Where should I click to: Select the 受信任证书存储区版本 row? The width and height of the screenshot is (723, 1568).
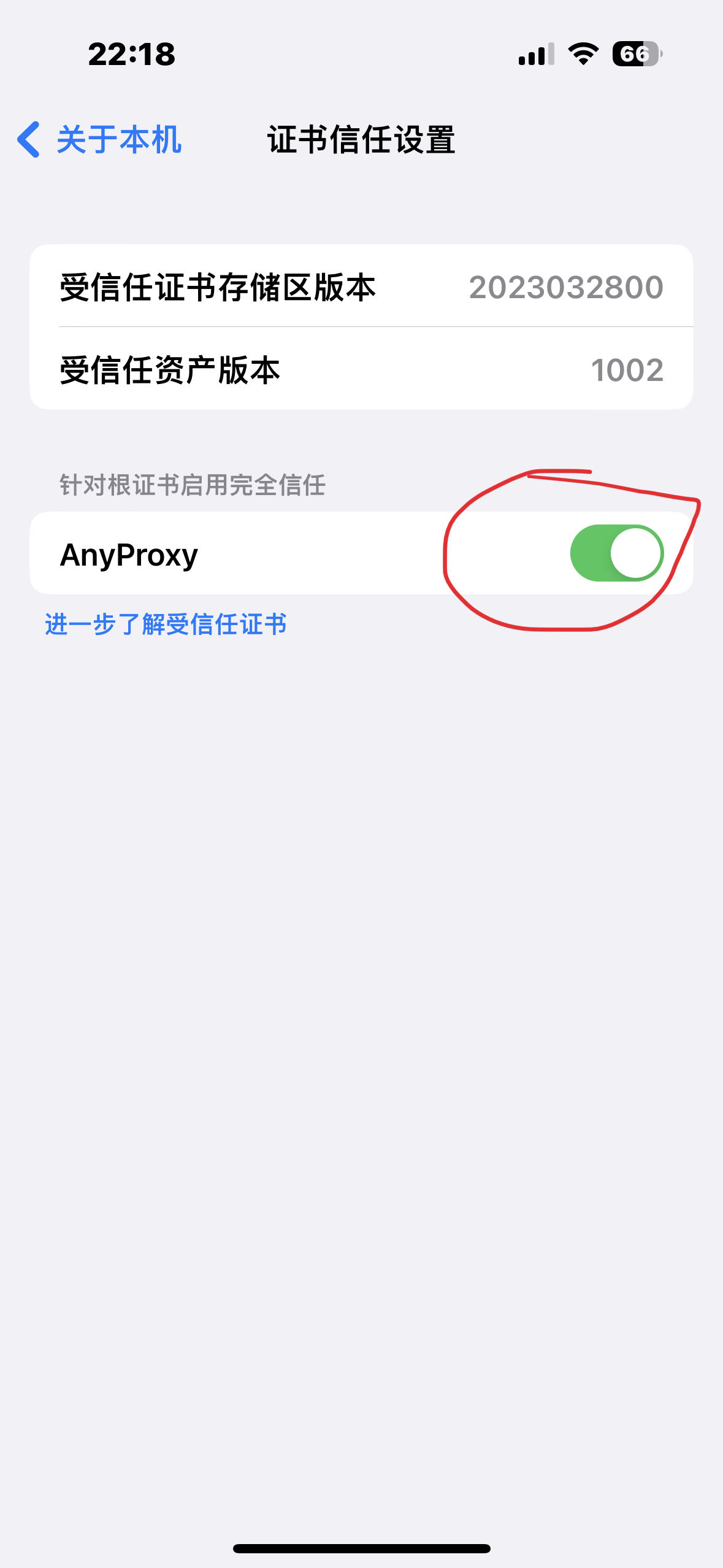coord(361,287)
